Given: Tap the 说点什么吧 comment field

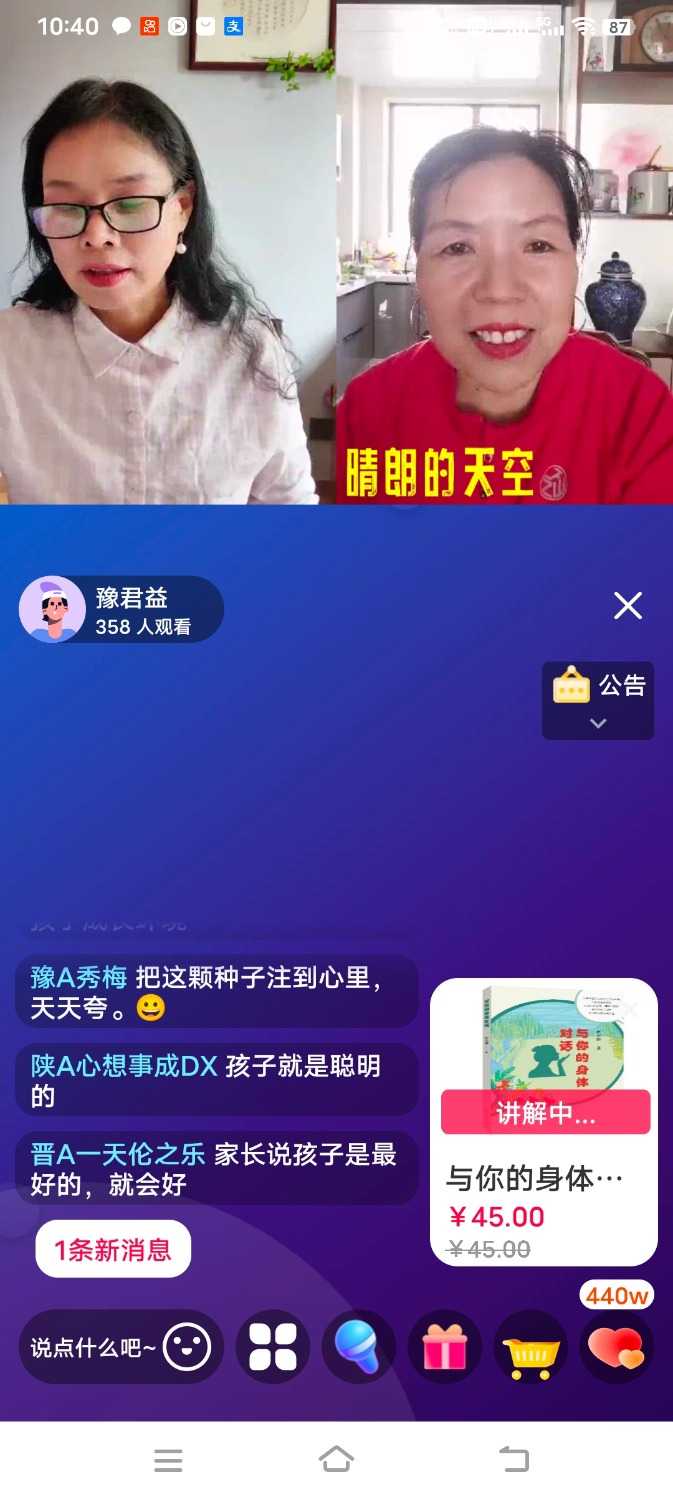Looking at the screenshot, I should (x=92, y=1348).
